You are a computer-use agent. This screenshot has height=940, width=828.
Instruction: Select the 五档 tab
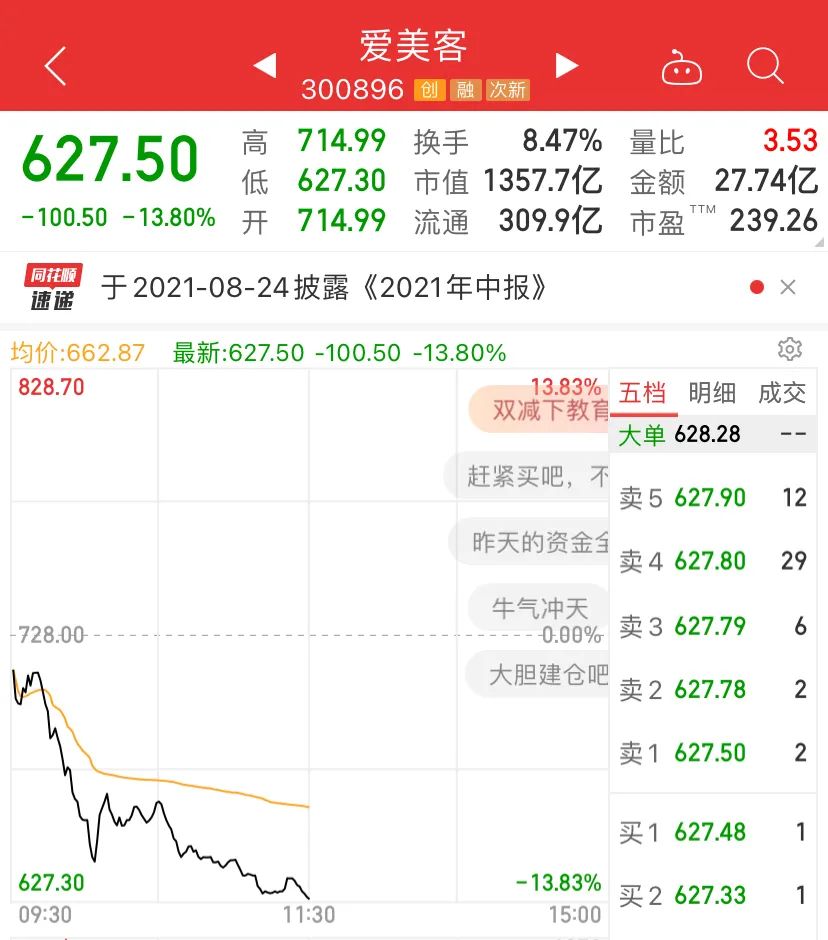pos(643,393)
